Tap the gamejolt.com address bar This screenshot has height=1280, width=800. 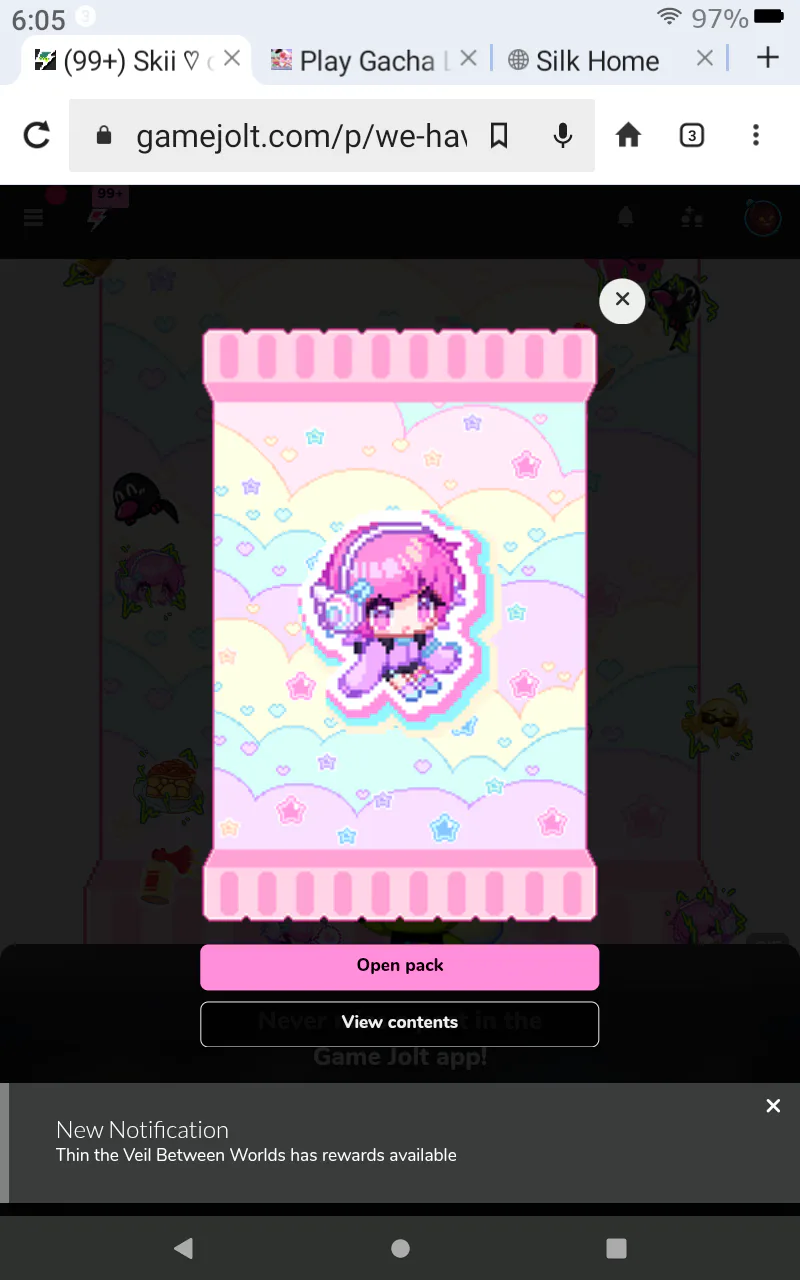(302, 136)
